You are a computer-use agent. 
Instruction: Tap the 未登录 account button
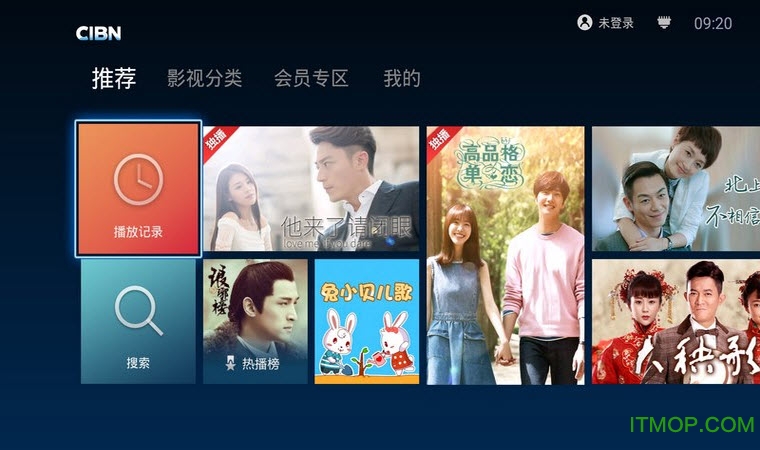(x=605, y=23)
